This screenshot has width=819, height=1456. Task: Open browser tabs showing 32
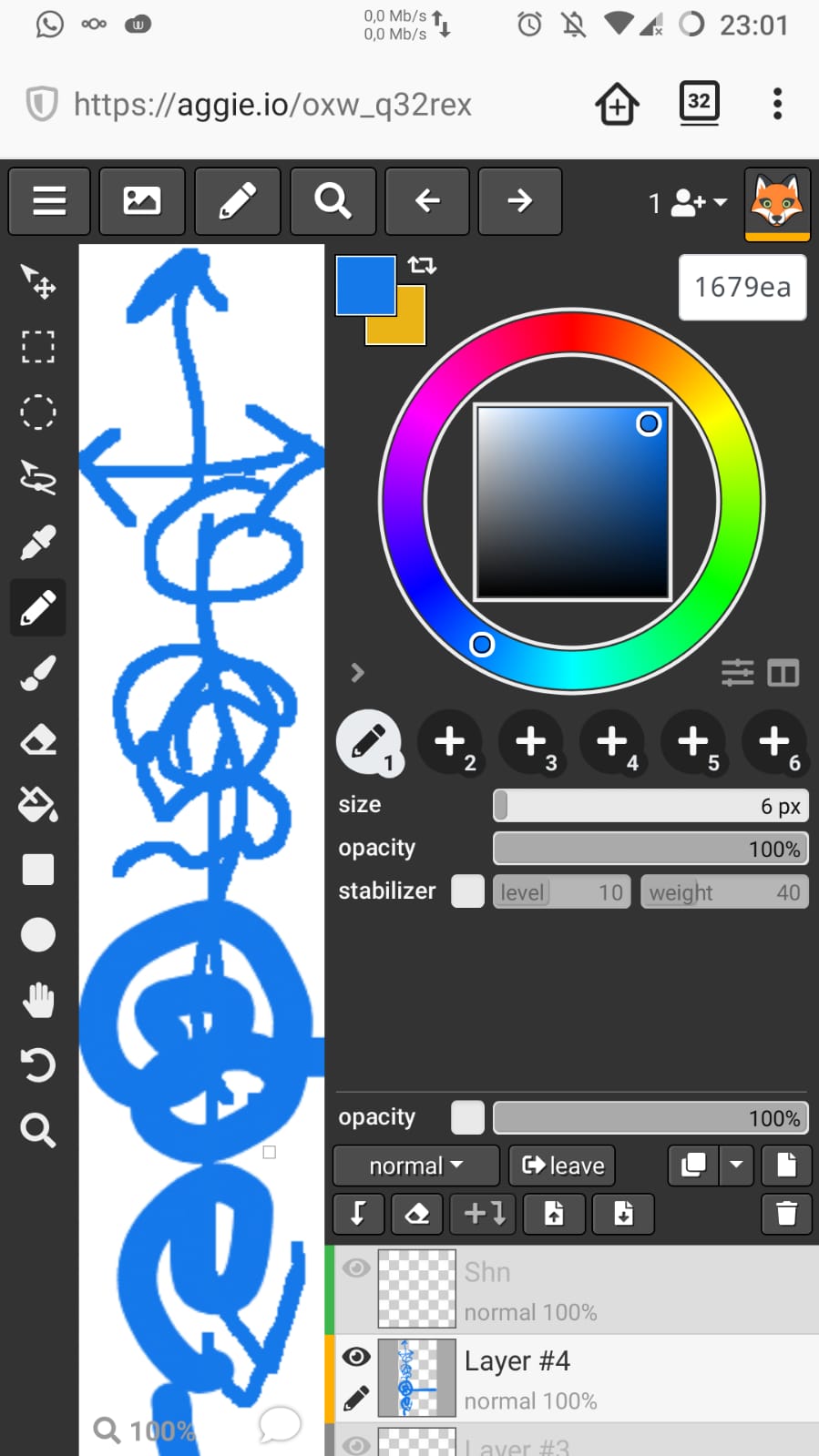click(699, 102)
